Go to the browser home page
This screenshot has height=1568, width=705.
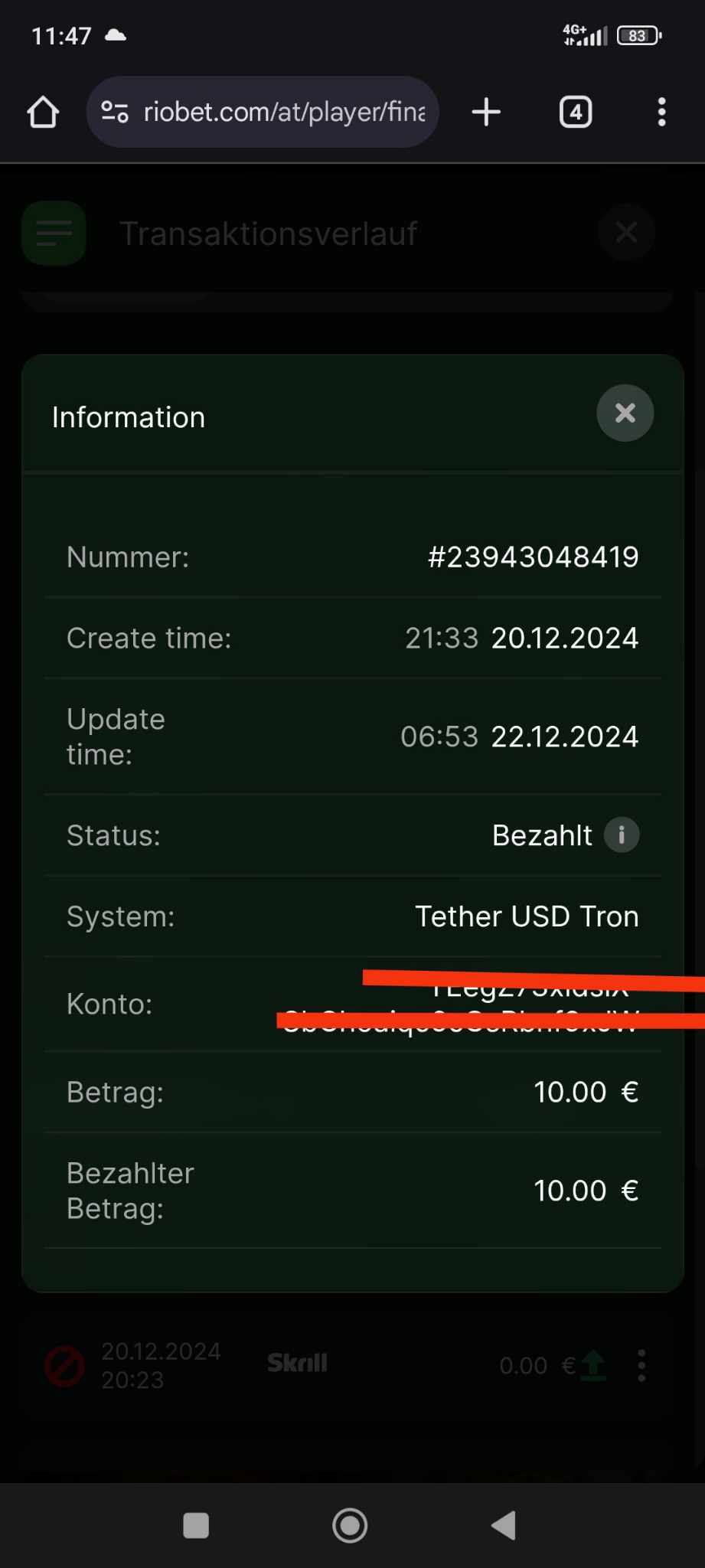click(x=43, y=112)
